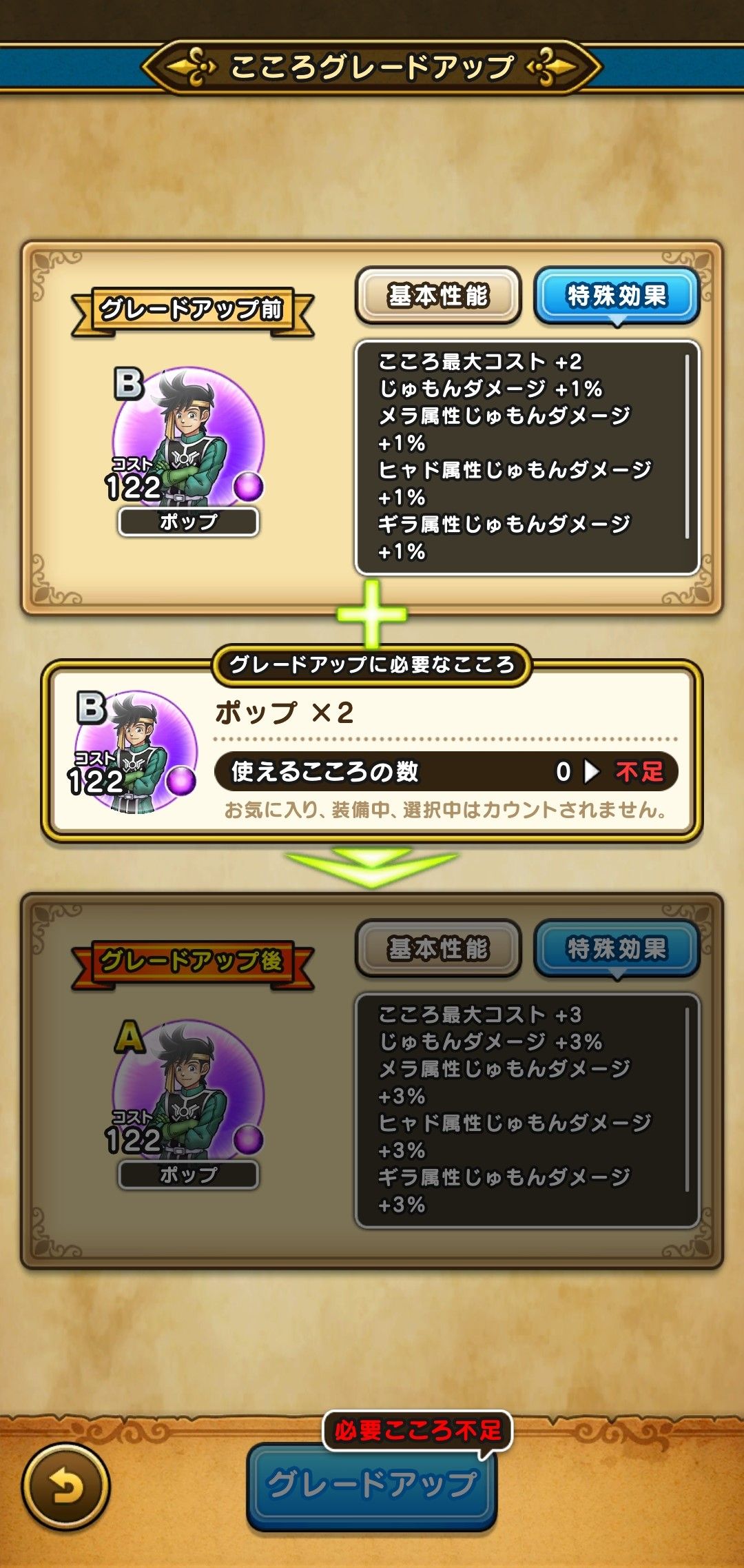Select 特殊効果 tab in グレードアップ後 panel

click(x=617, y=949)
